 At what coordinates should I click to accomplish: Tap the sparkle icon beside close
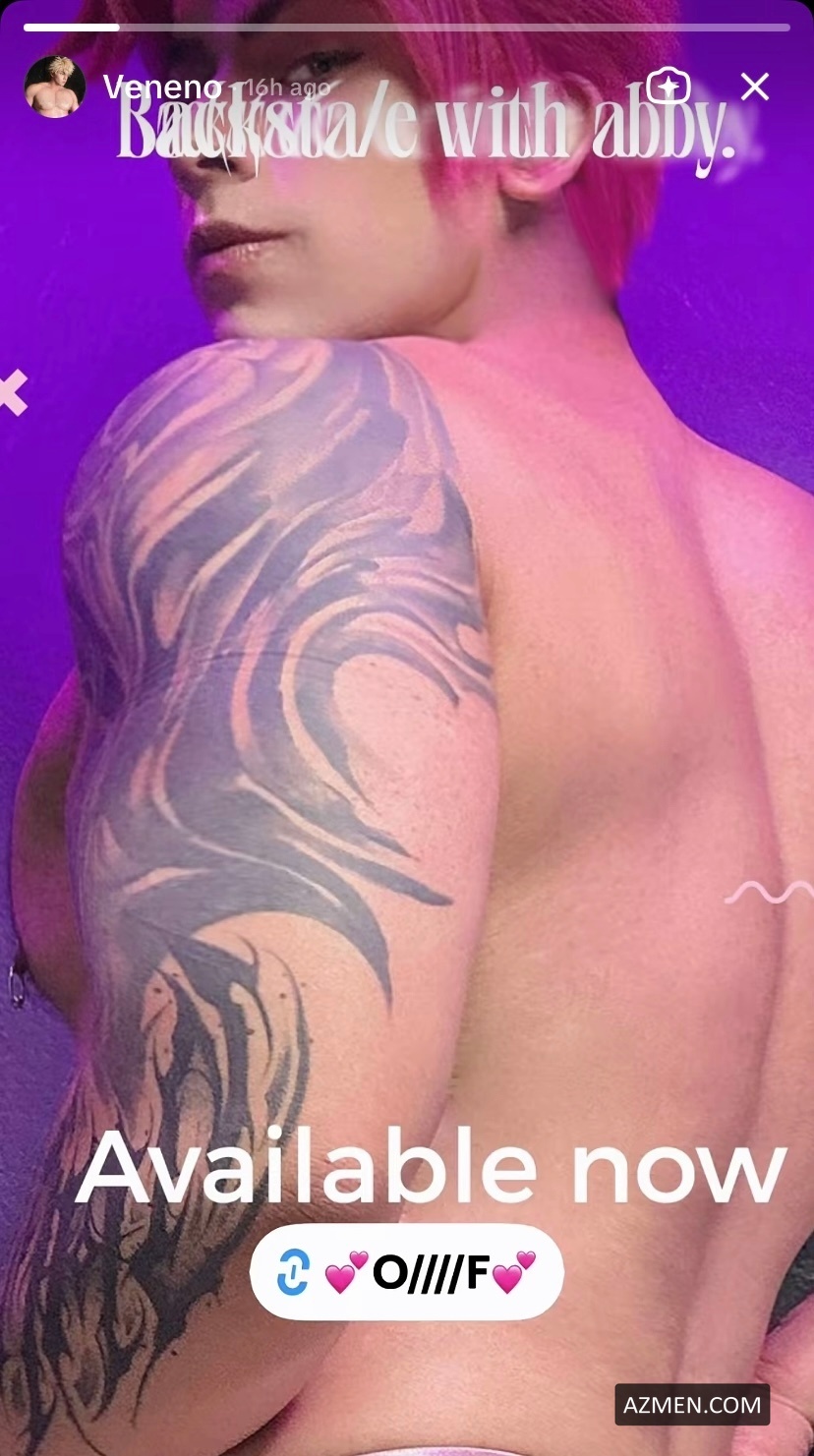coord(669,87)
